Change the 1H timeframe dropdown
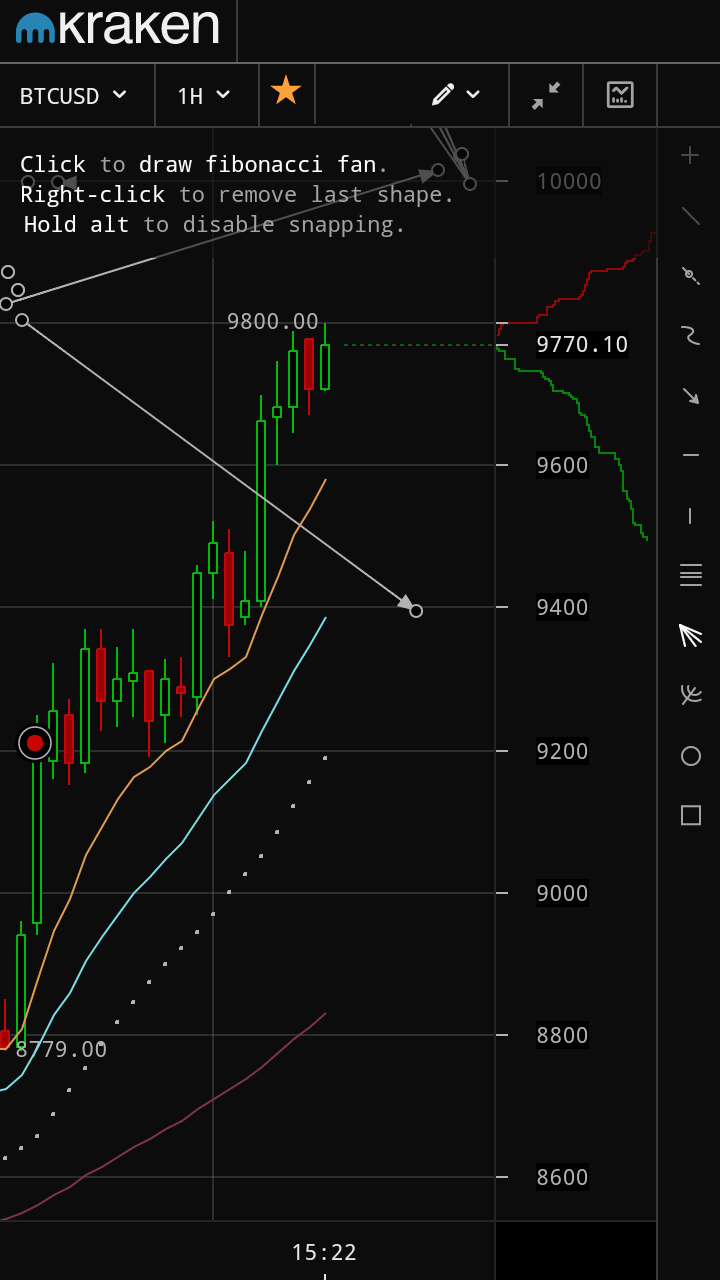 tap(204, 96)
